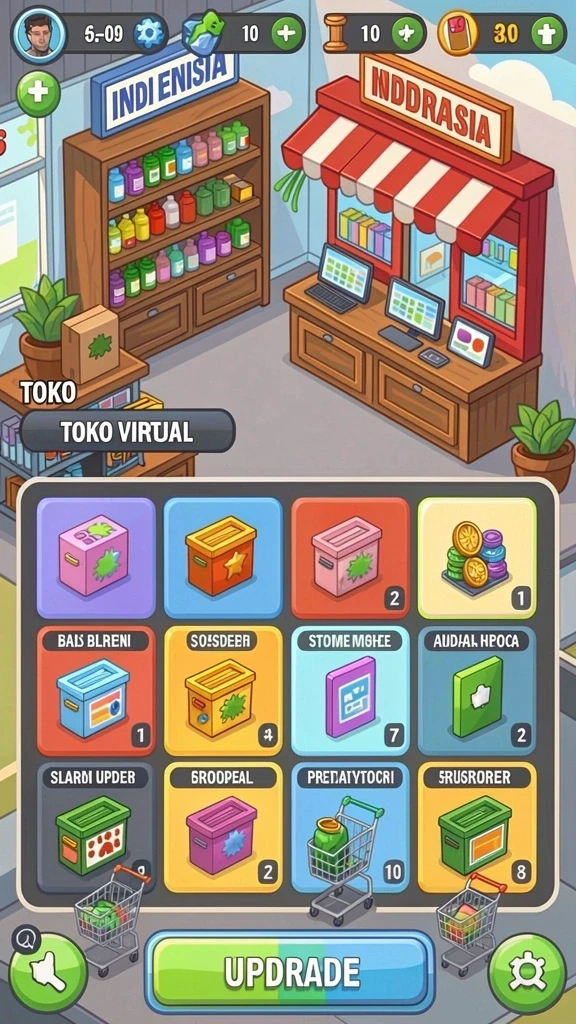The width and height of the screenshot is (576, 1024).
Task: Open the player profile avatar
Action: [39, 33]
